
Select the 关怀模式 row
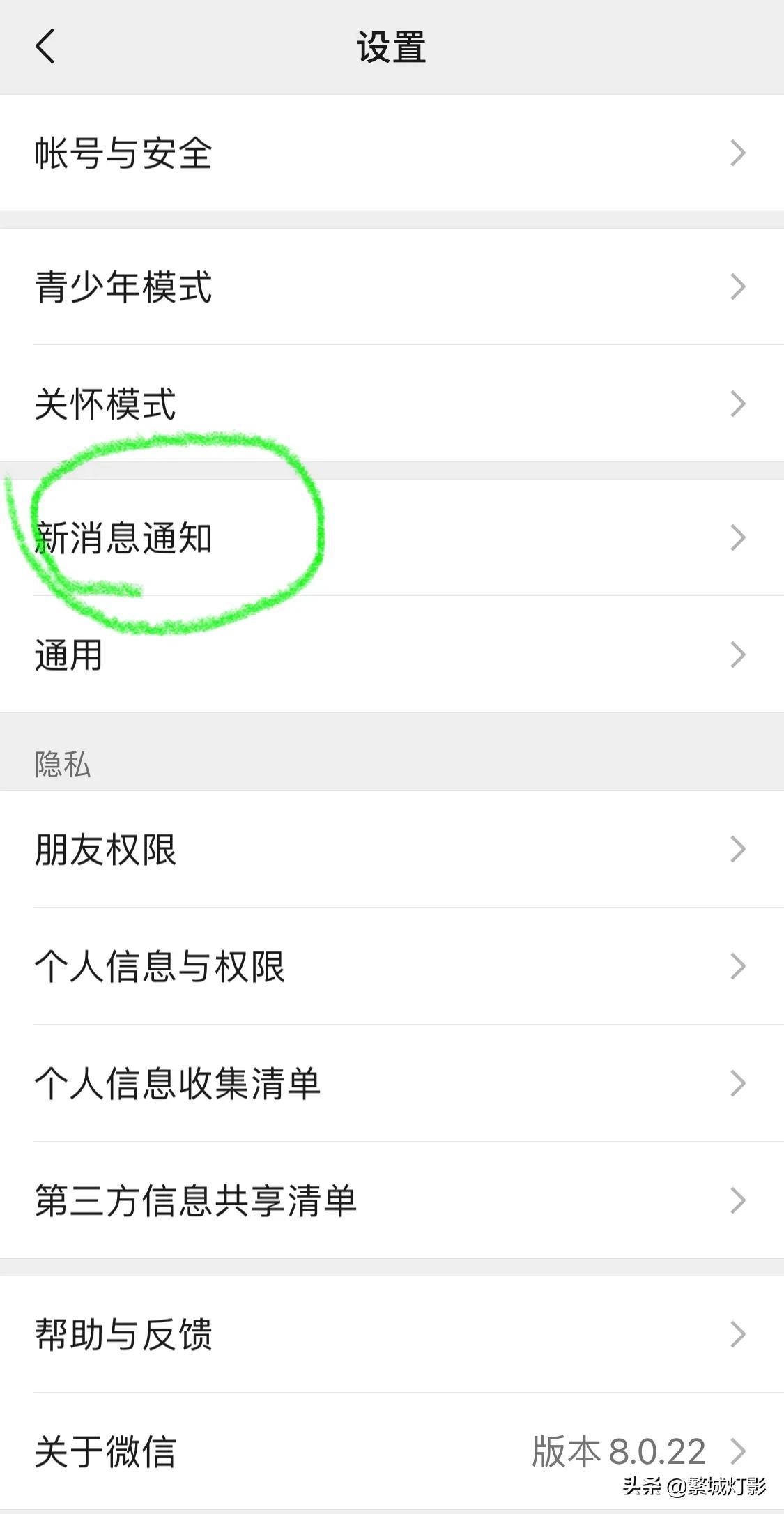pyautogui.click(x=392, y=404)
